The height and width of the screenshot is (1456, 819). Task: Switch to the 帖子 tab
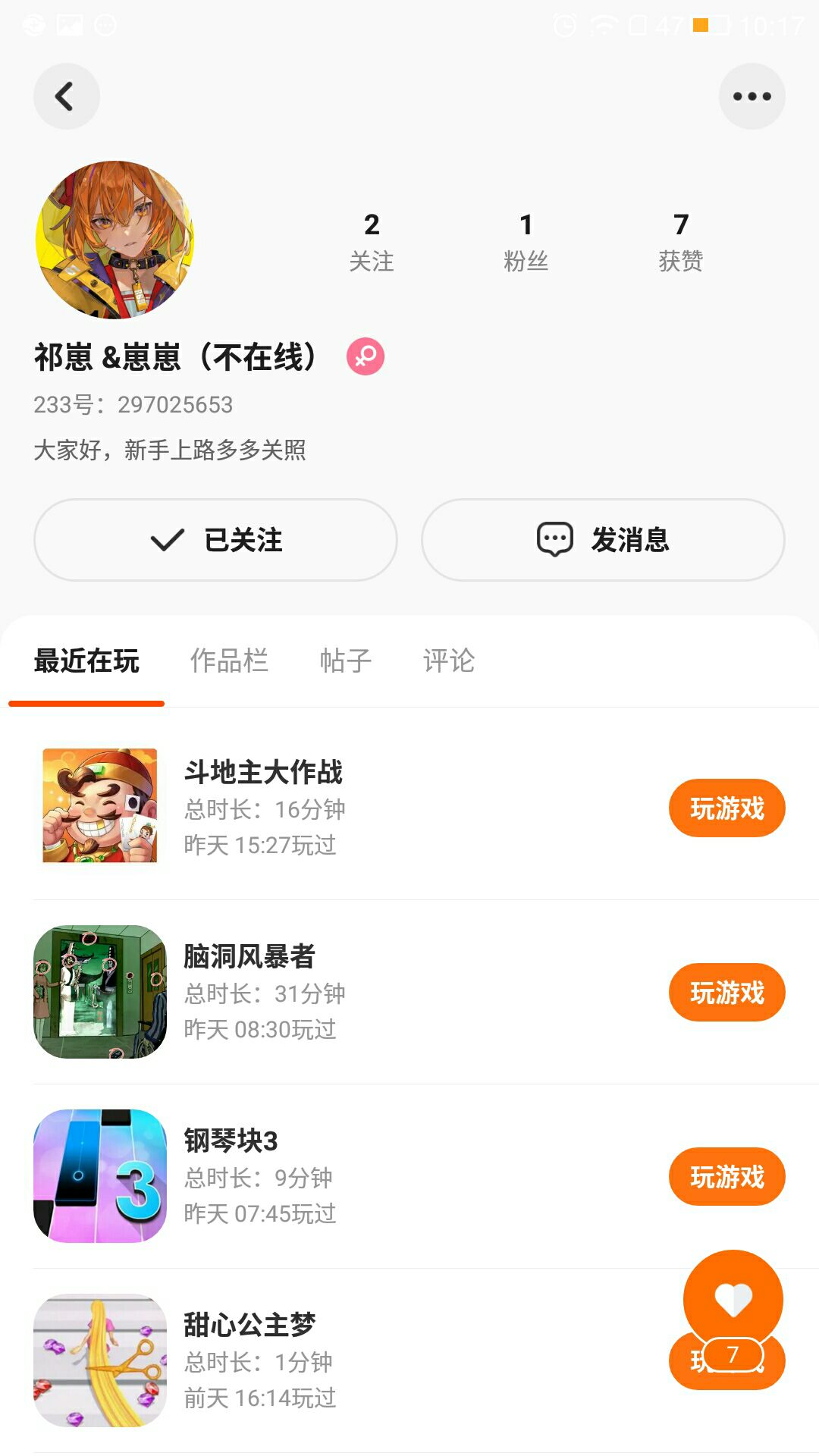[x=345, y=661]
